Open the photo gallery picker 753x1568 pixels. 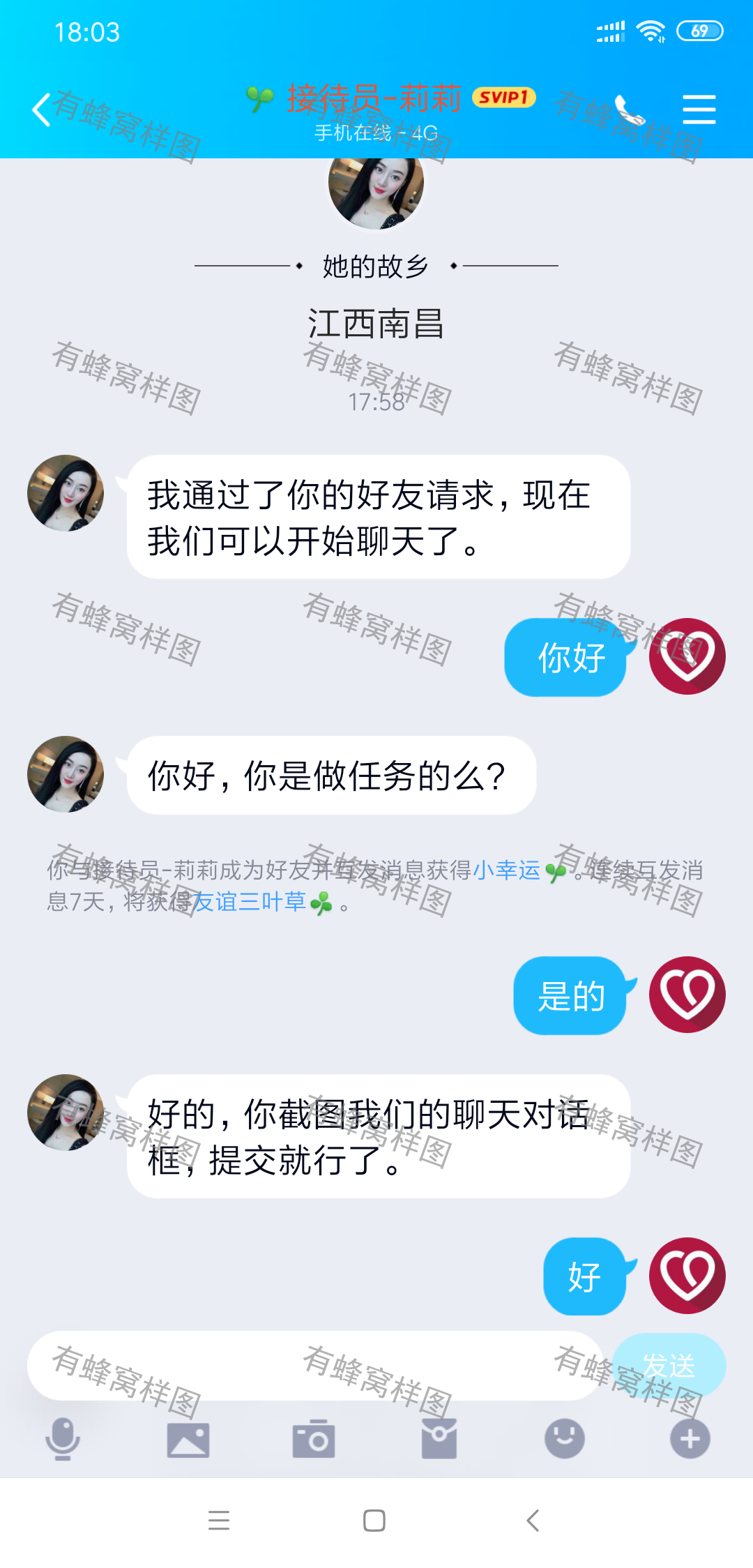[188, 1440]
